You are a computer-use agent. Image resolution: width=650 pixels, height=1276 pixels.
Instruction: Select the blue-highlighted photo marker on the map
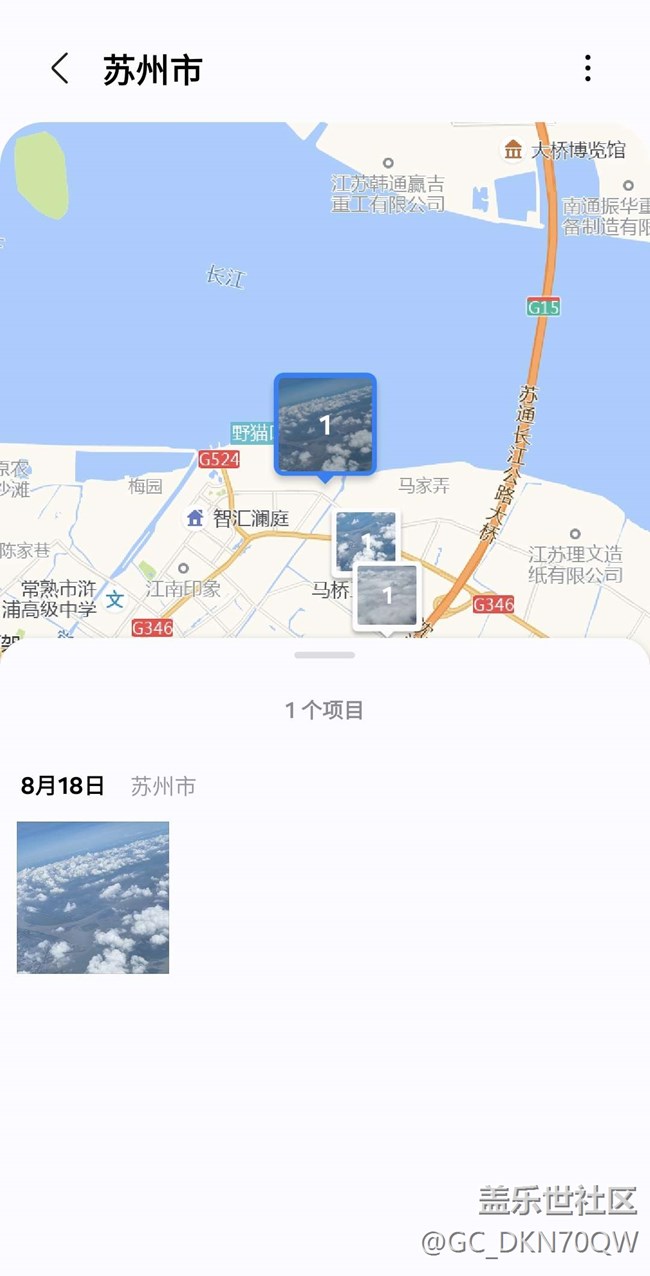(x=325, y=424)
